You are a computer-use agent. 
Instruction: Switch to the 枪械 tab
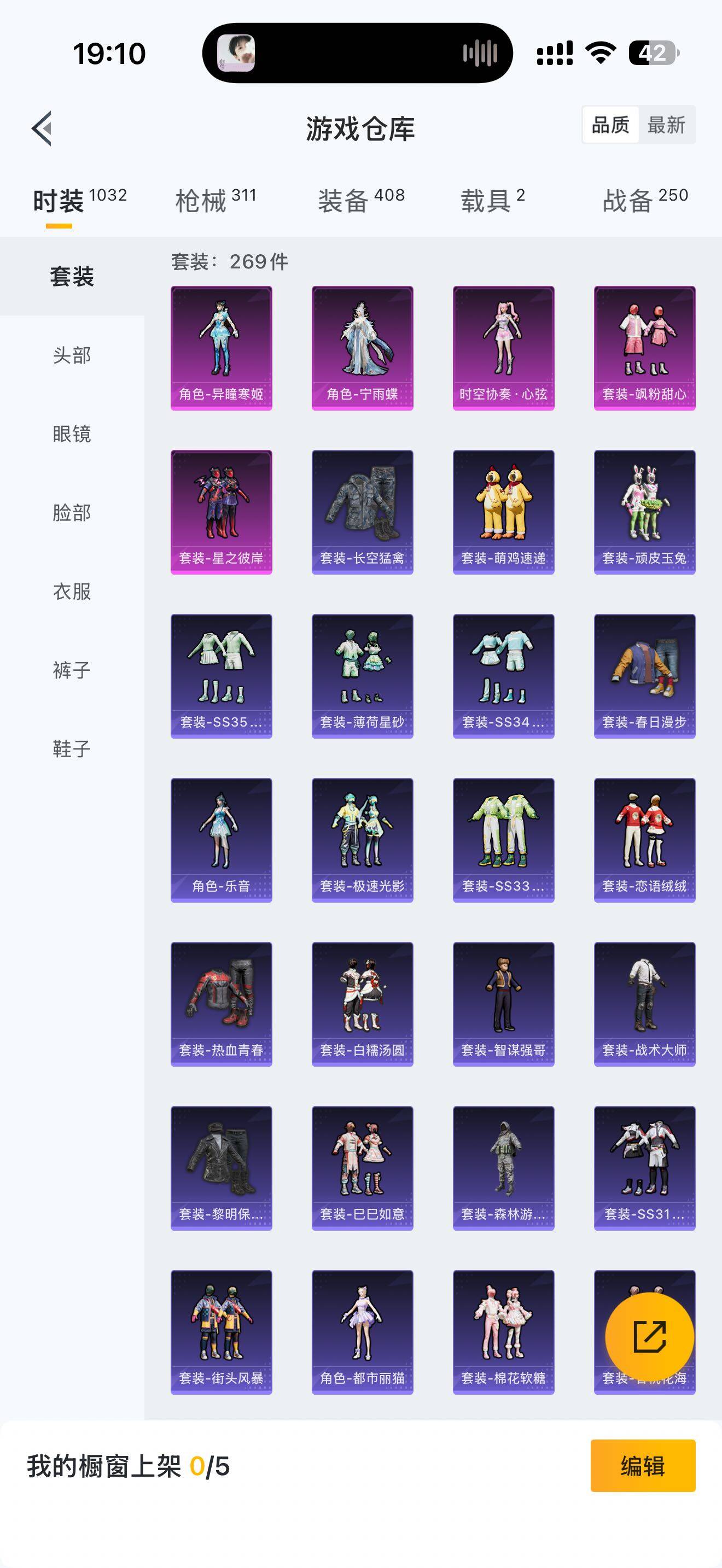coord(216,200)
